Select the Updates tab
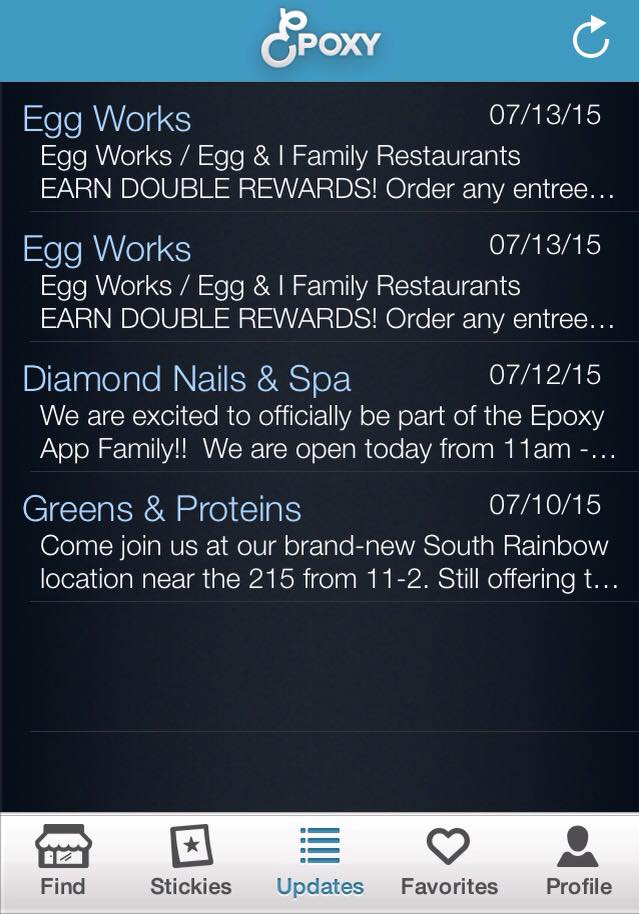 (320, 862)
